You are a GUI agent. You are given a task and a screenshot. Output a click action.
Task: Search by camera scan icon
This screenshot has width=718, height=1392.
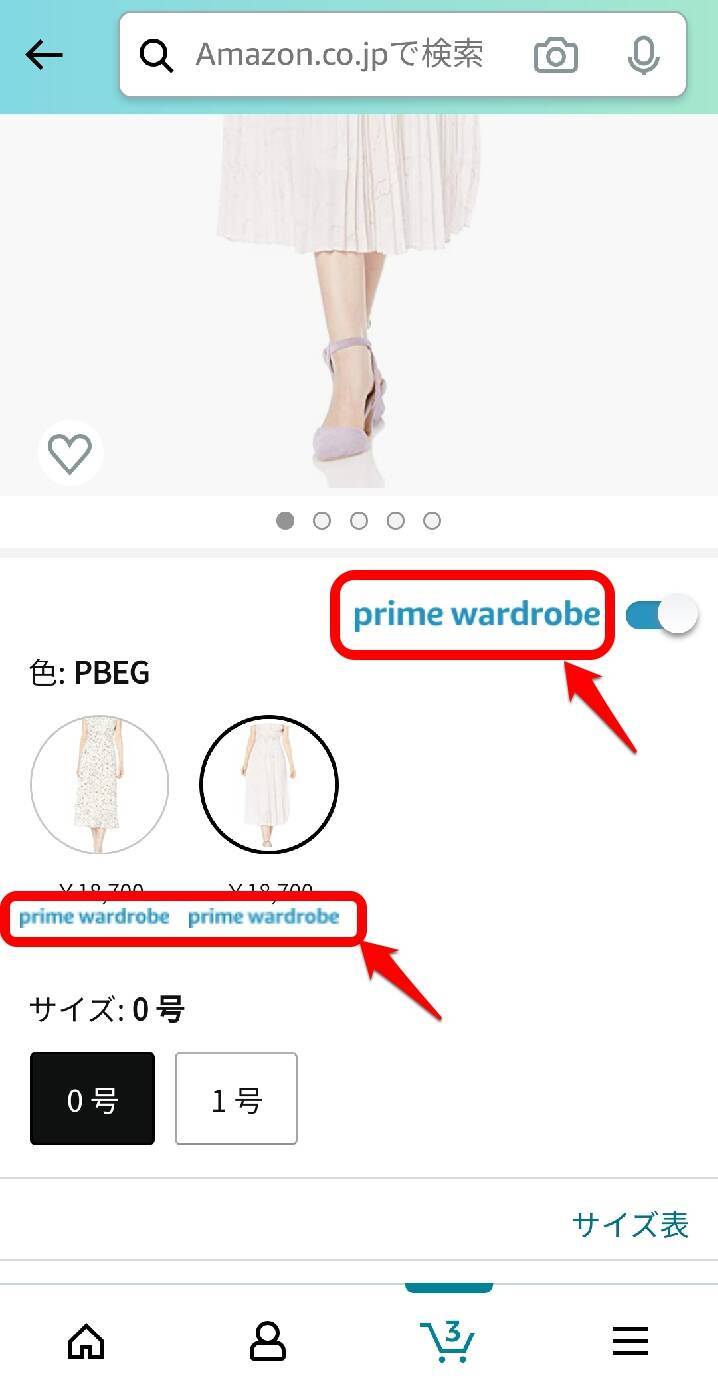point(556,55)
